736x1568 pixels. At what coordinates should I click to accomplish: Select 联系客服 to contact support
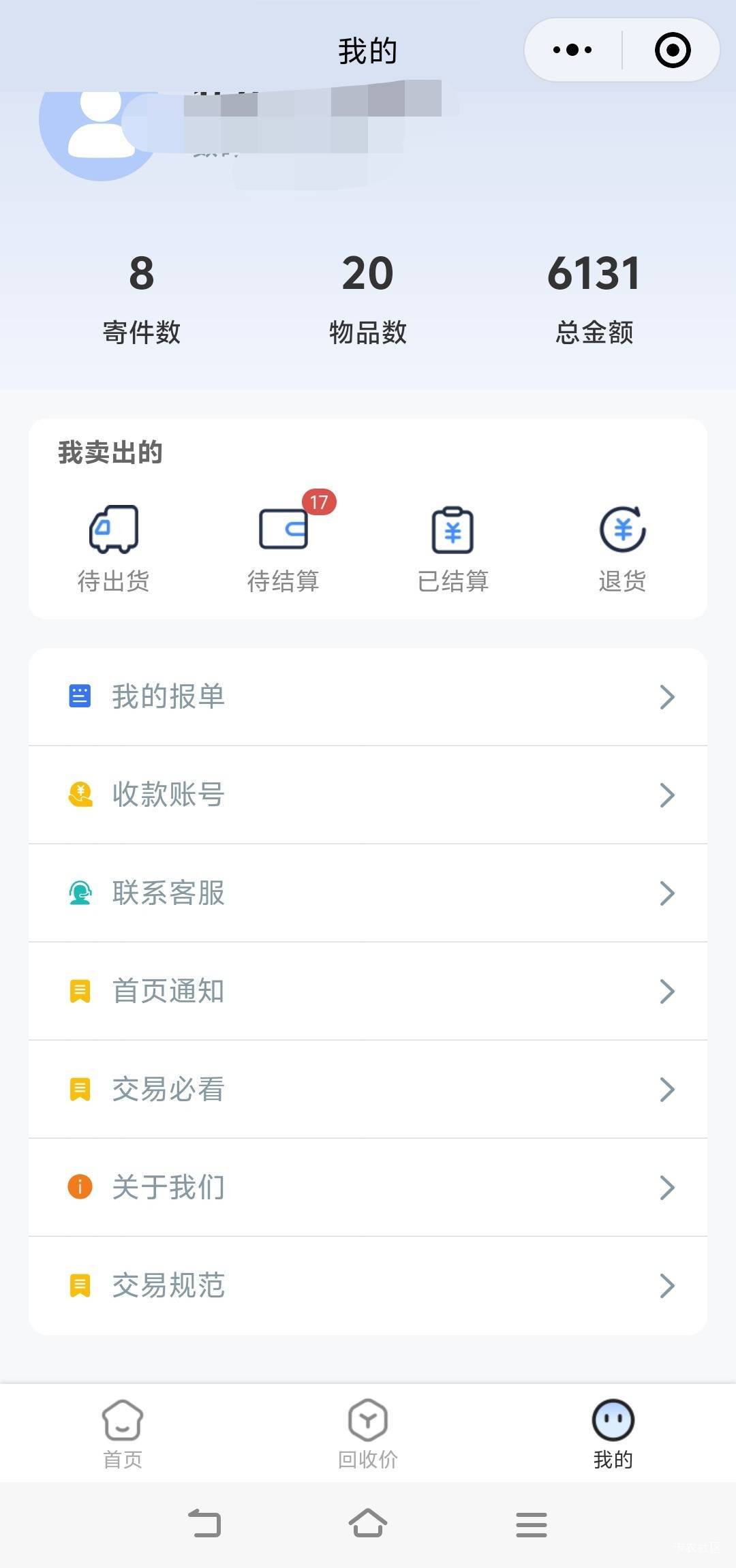pyautogui.click(x=368, y=893)
